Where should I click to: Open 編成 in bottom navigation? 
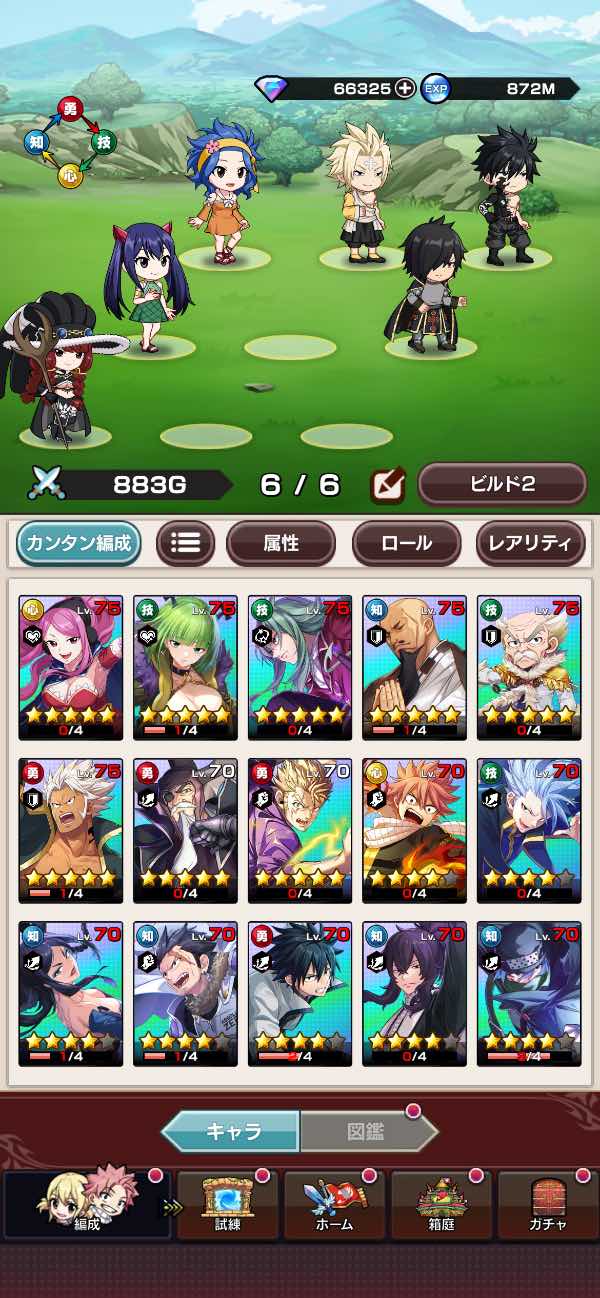(86, 1205)
